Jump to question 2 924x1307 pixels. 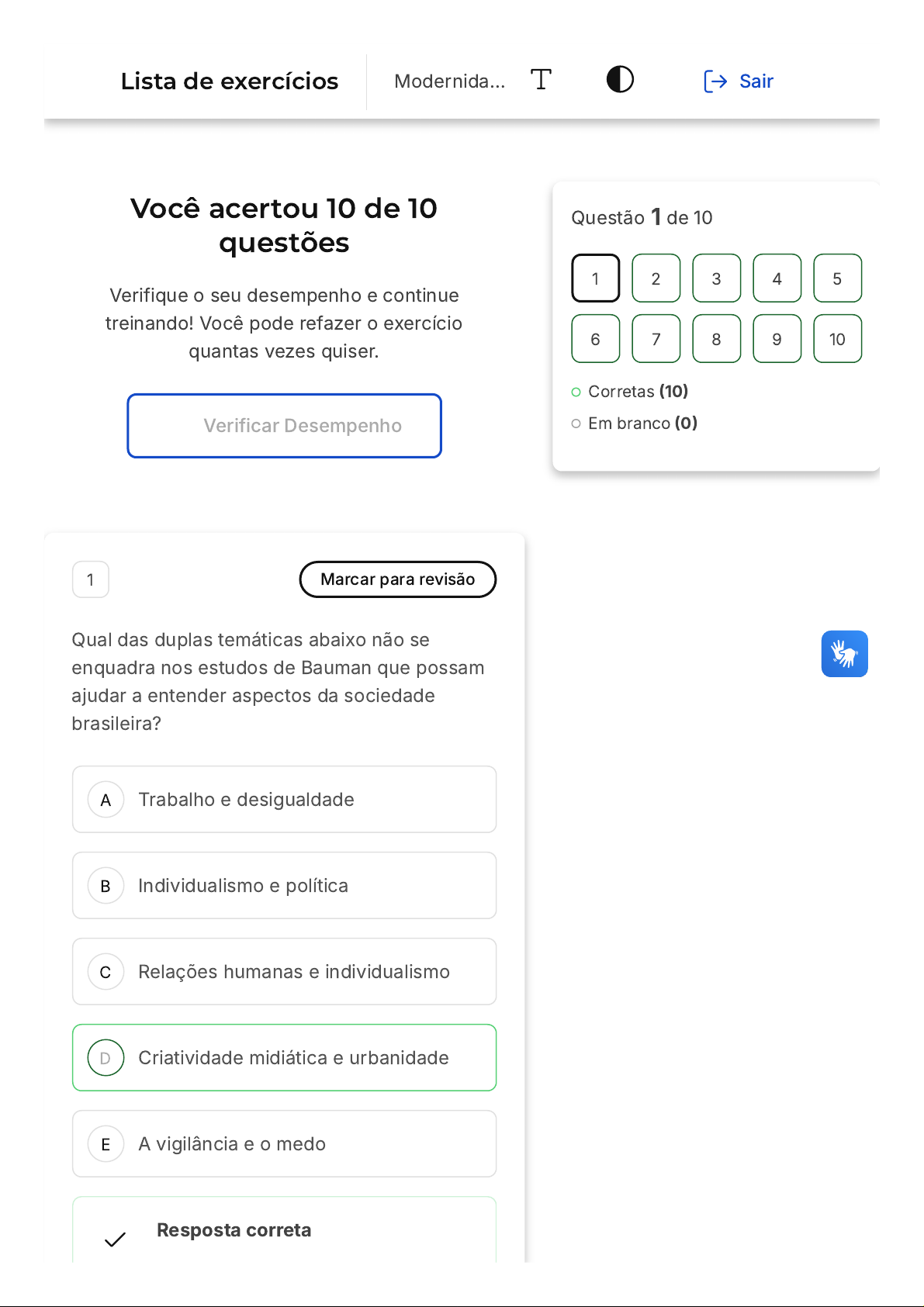tap(656, 278)
